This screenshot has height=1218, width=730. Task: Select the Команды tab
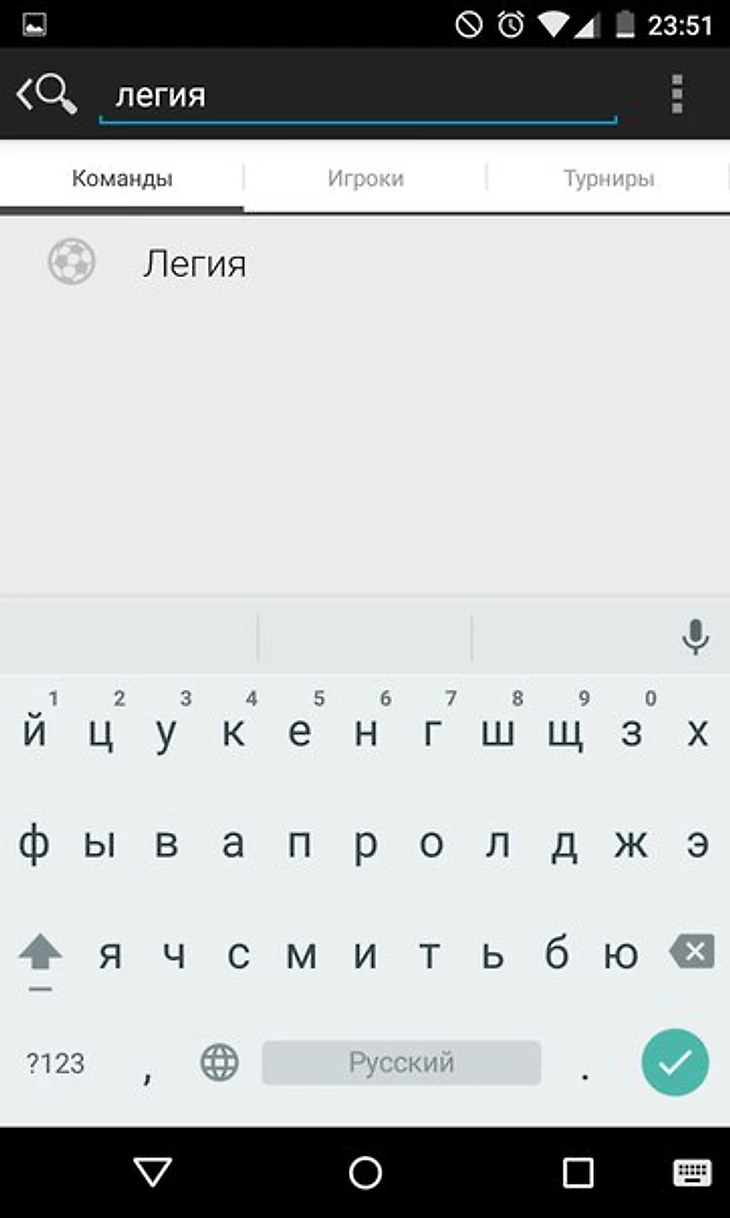[122, 179]
